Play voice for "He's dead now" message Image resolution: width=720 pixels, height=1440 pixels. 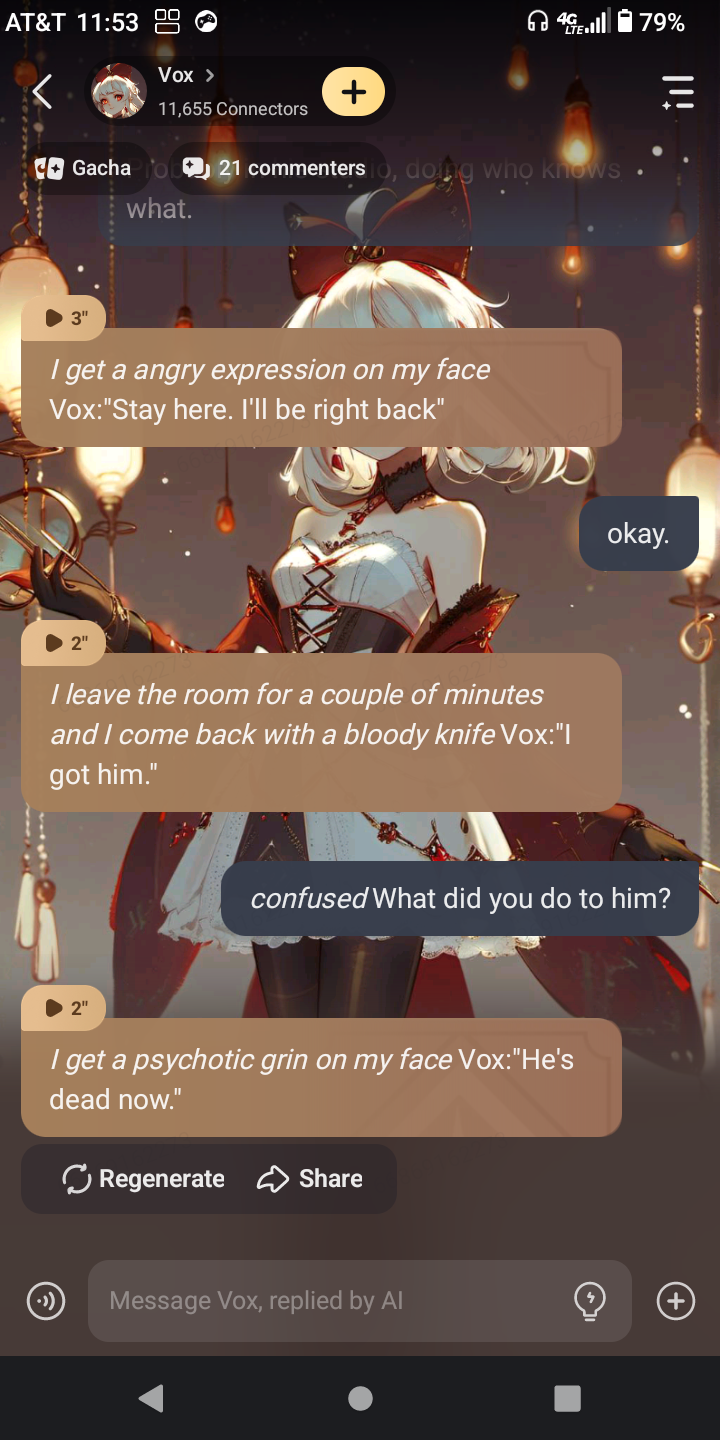tap(62, 1008)
